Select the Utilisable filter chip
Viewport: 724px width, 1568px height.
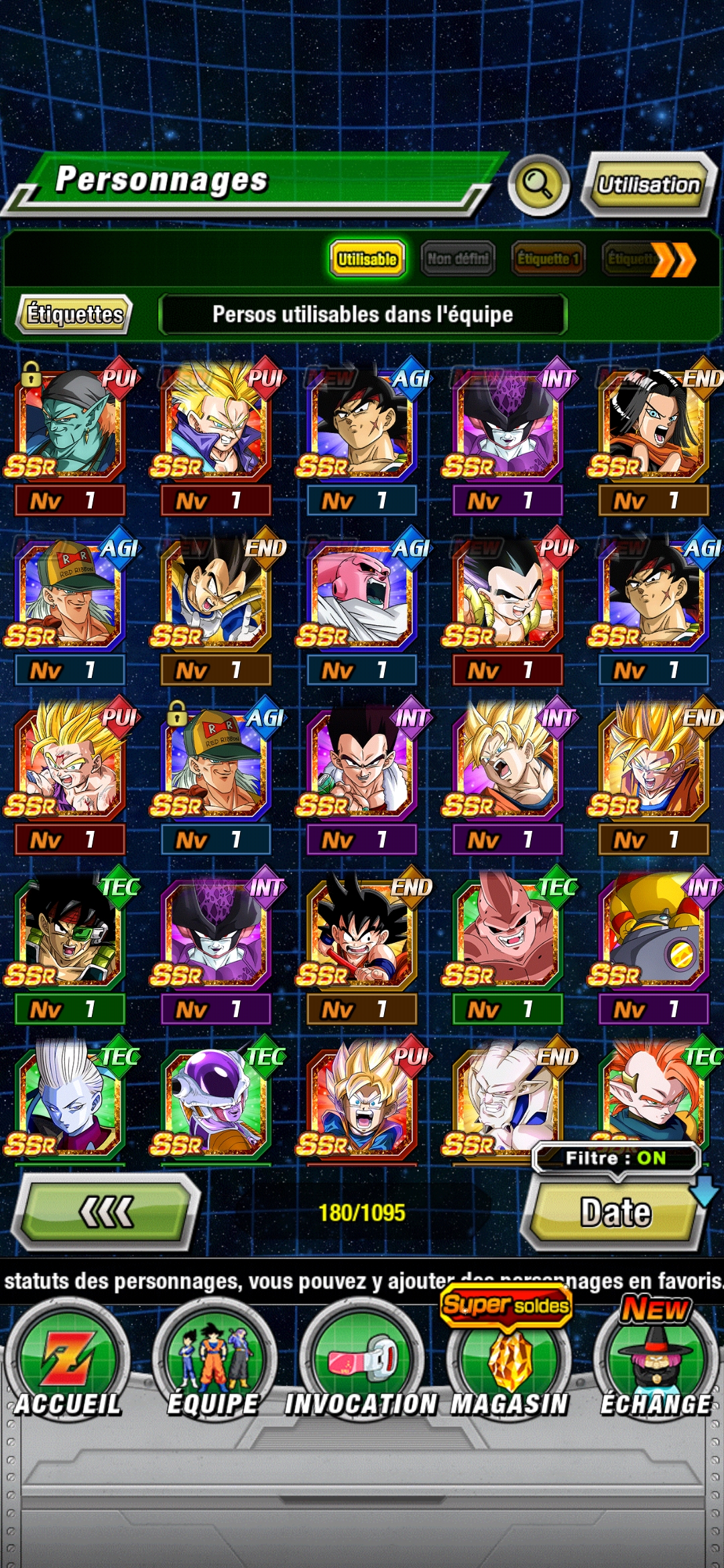tap(367, 259)
